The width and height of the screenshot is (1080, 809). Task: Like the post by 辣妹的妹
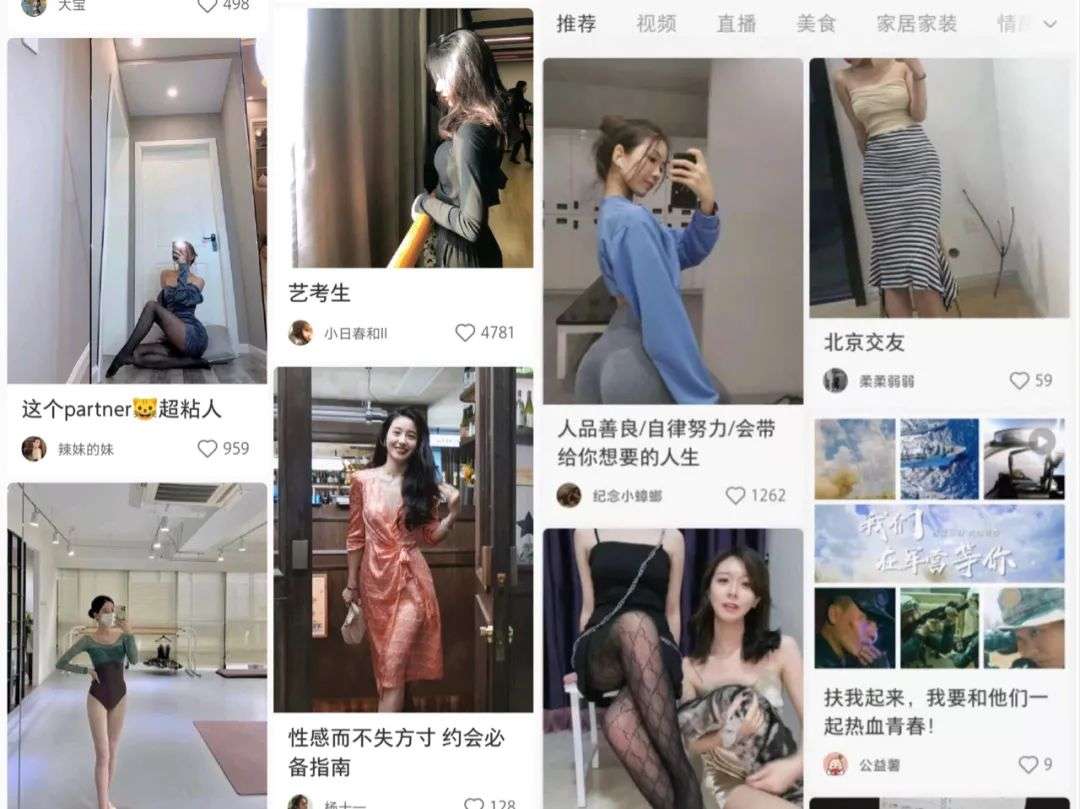(207, 449)
